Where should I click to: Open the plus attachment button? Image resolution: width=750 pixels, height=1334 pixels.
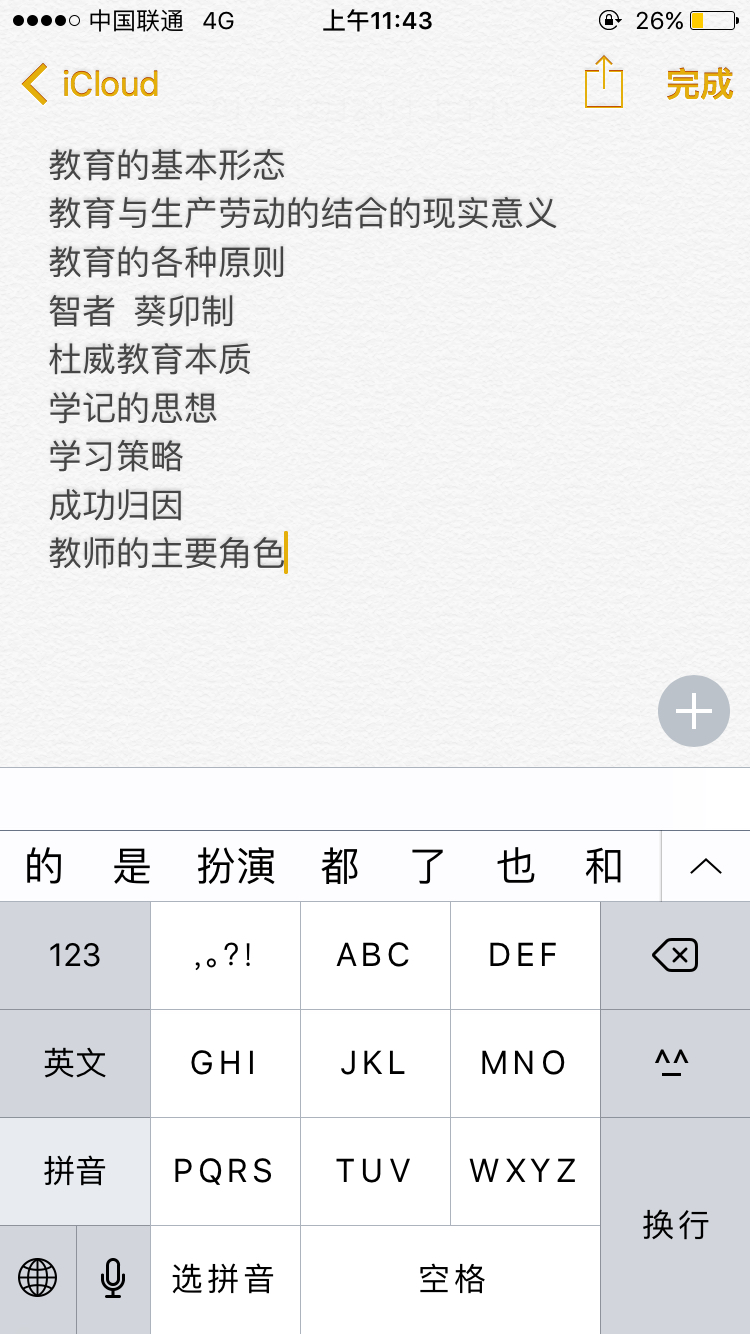point(694,711)
